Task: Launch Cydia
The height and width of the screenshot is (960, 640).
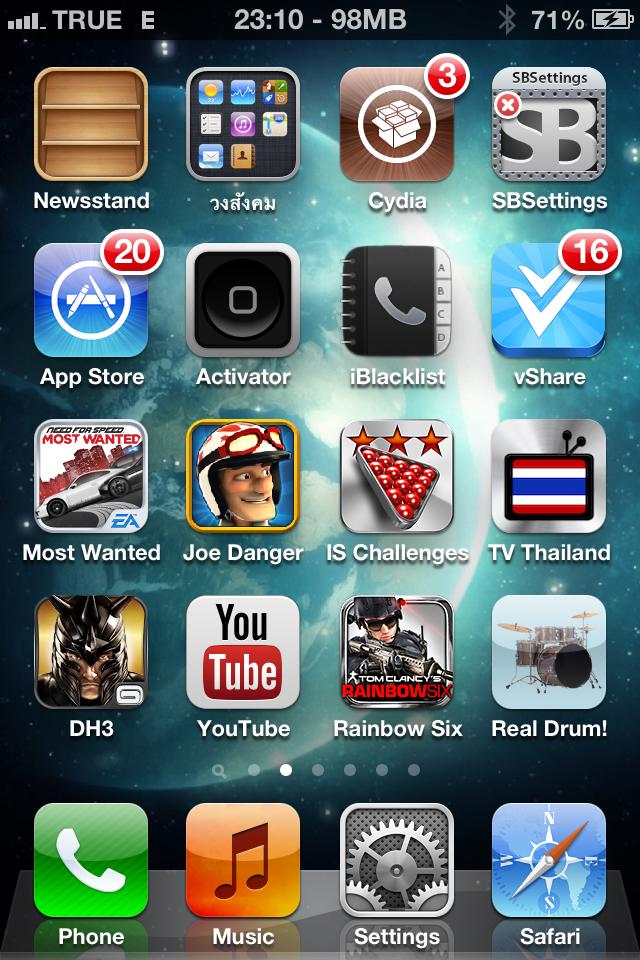Action: [396, 124]
